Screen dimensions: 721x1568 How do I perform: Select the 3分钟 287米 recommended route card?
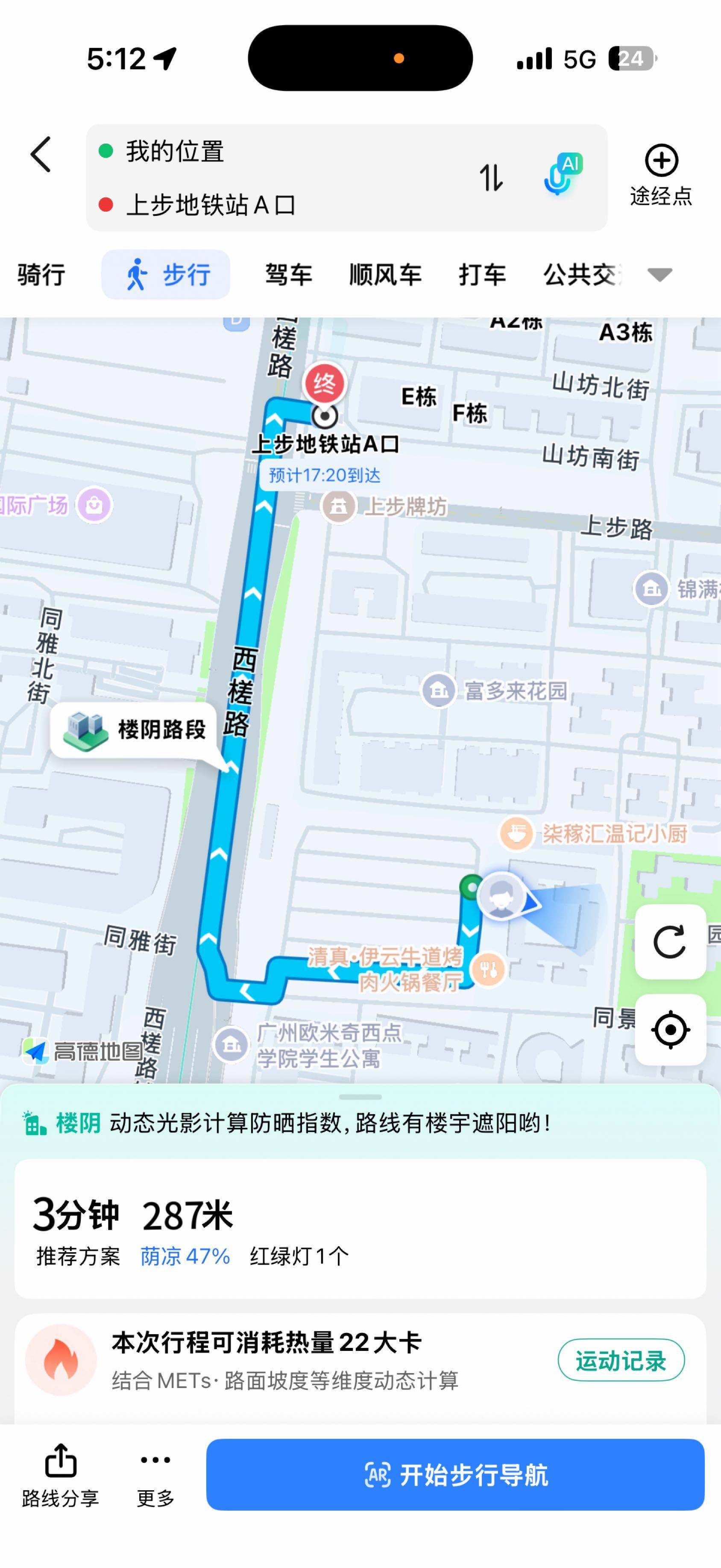tap(360, 1228)
